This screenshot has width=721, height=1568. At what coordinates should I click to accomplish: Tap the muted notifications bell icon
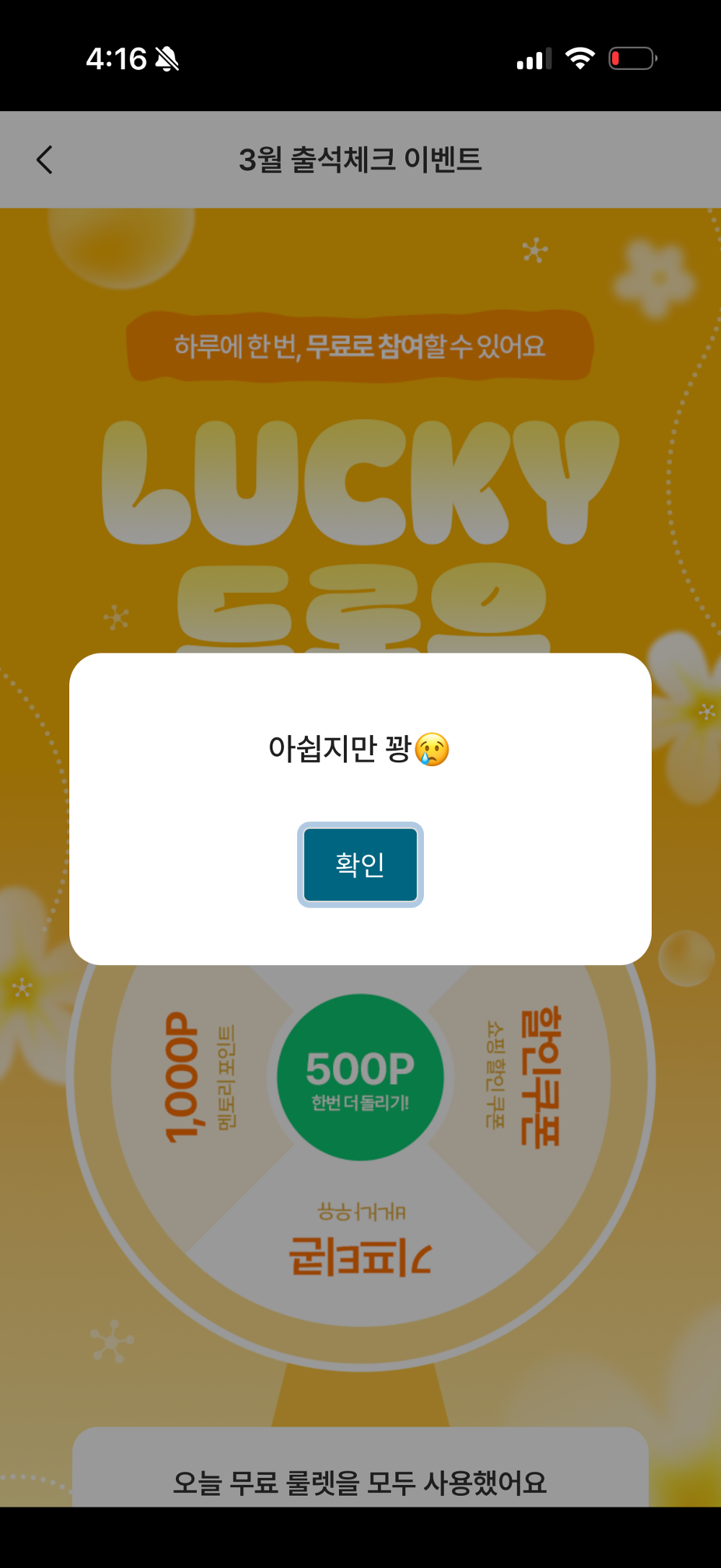[x=167, y=59]
